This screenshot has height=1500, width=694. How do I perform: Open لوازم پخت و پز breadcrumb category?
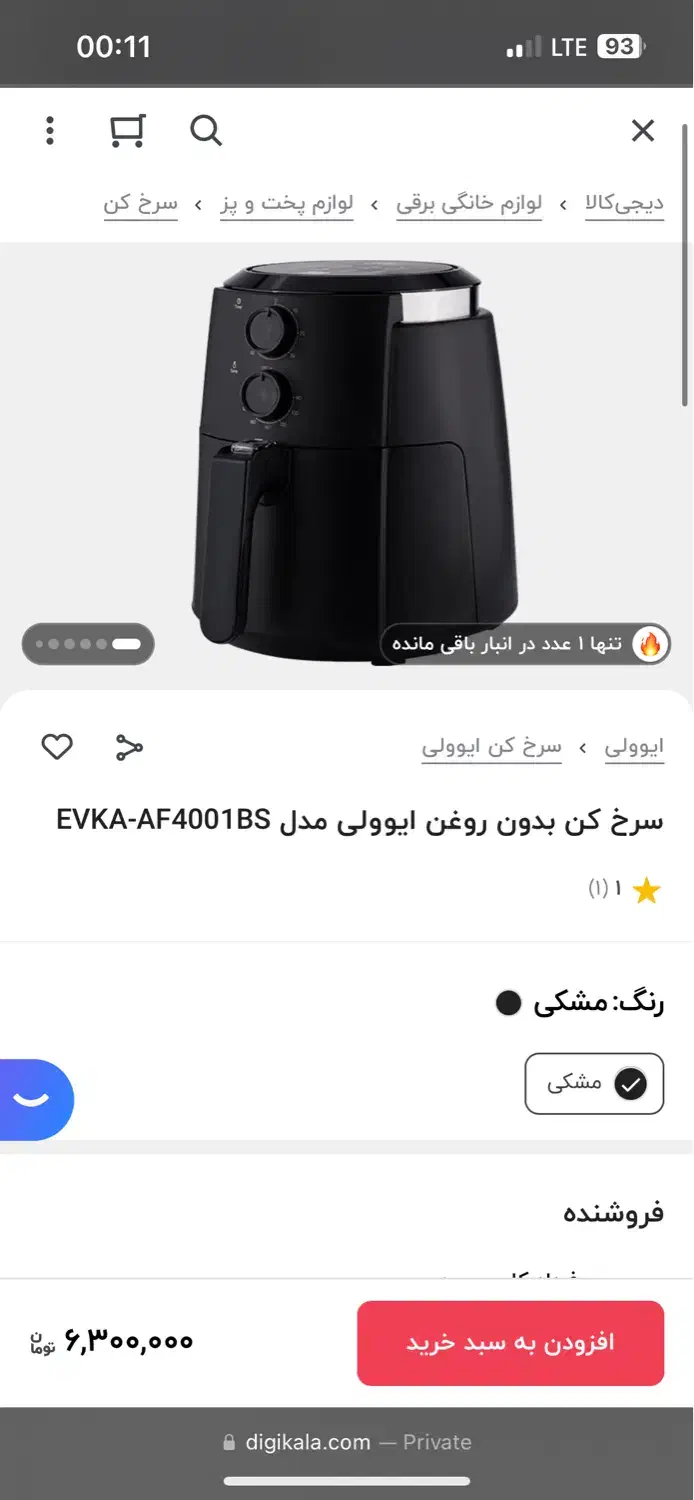click(x=287, y=204)
